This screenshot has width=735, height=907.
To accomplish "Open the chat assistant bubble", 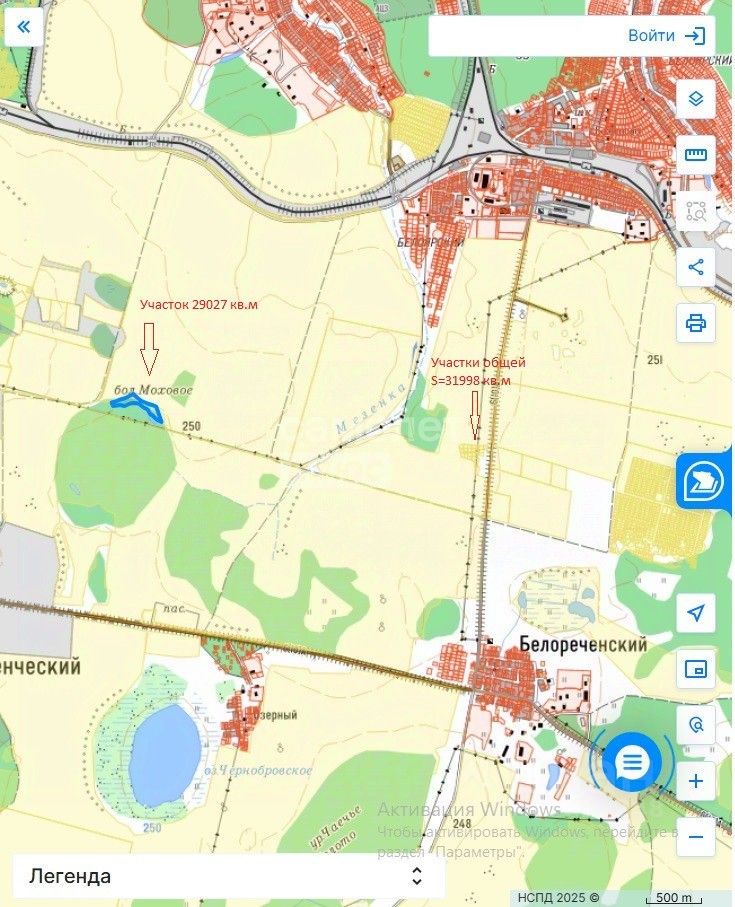I will pos(632,764).
